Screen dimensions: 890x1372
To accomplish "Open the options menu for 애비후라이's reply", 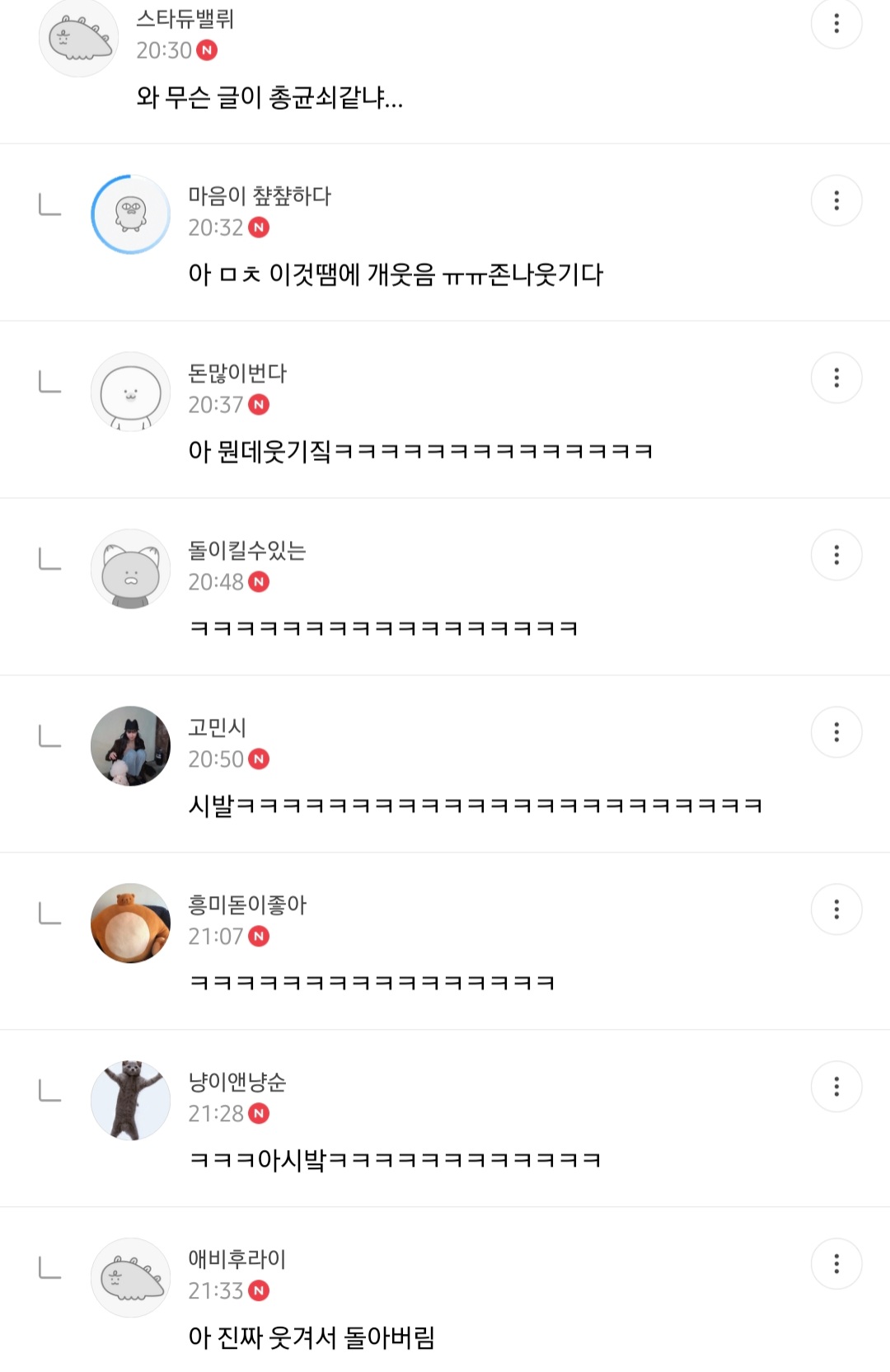I will pos(837,1263).
